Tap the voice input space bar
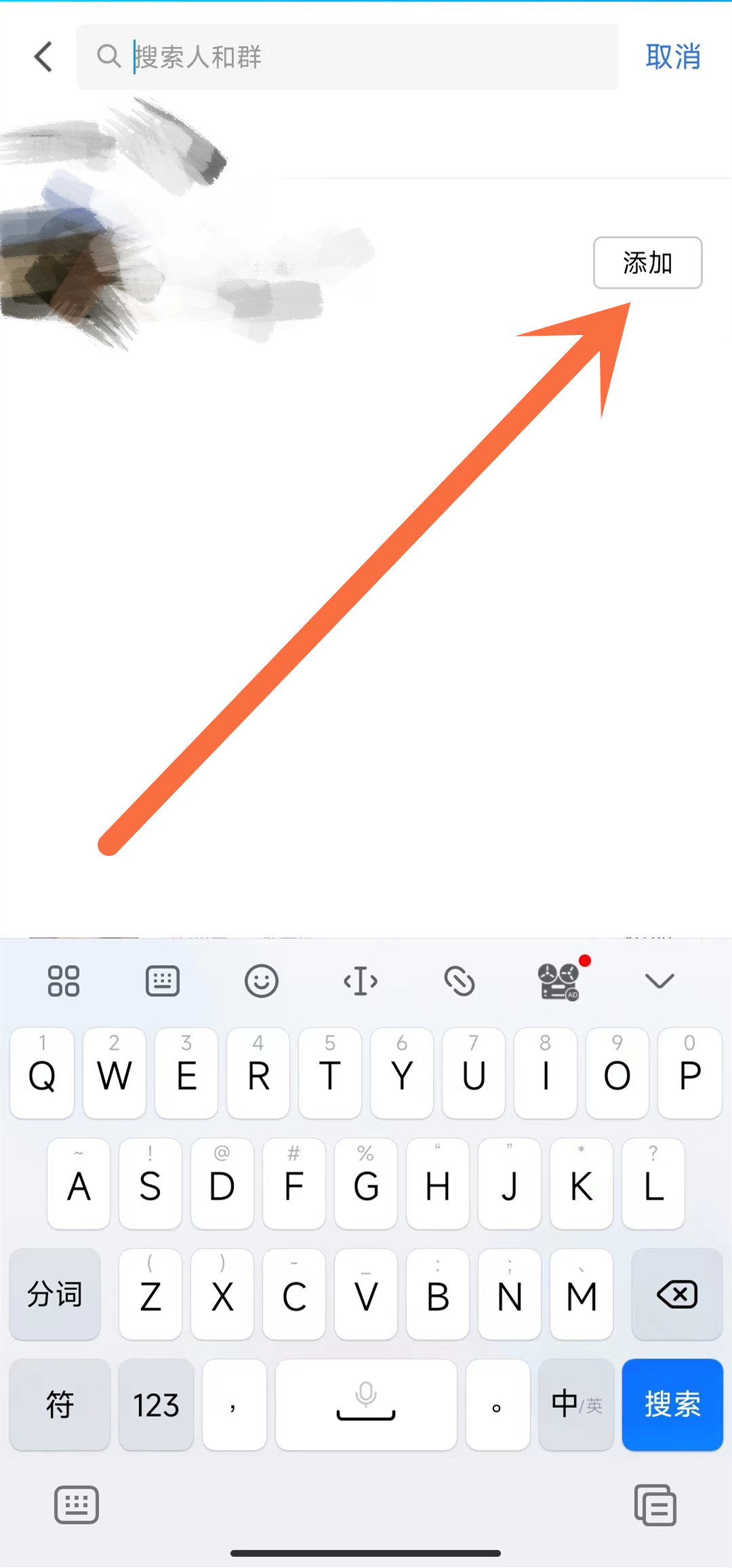Image resolution: width=732 pixels, height=1568 pixels. coord(366,1405)
